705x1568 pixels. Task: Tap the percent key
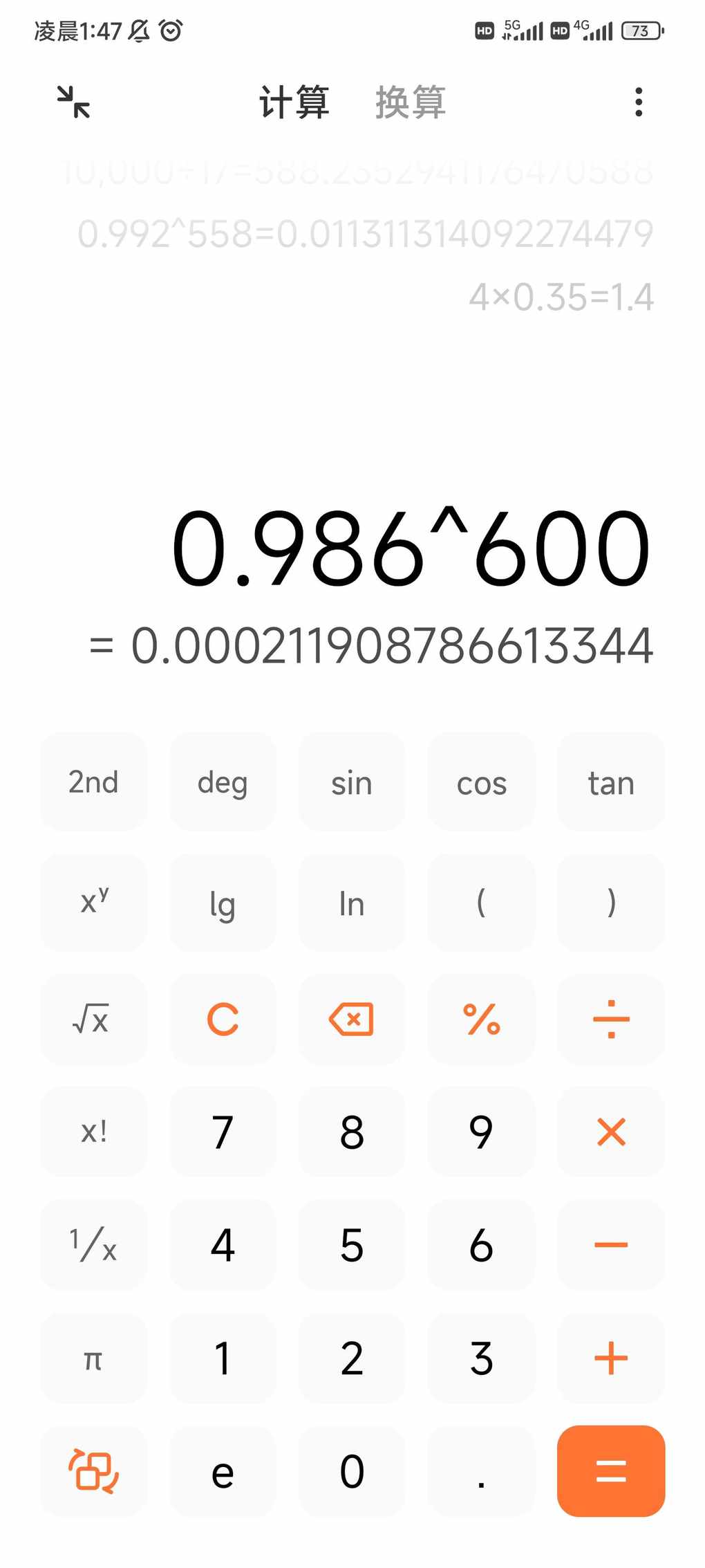click(481, 1019)
